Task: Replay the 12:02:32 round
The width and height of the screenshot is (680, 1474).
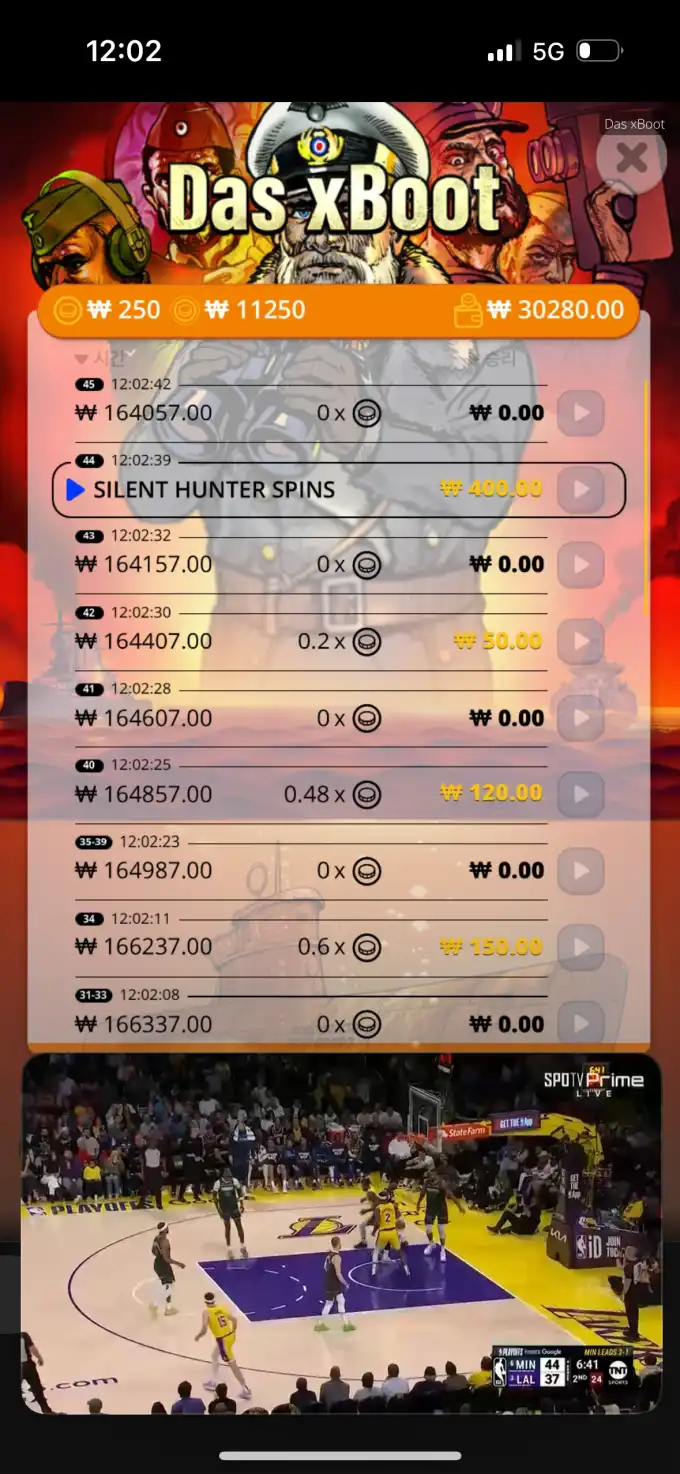Action: pyautogui.click(x=580, y=565)
